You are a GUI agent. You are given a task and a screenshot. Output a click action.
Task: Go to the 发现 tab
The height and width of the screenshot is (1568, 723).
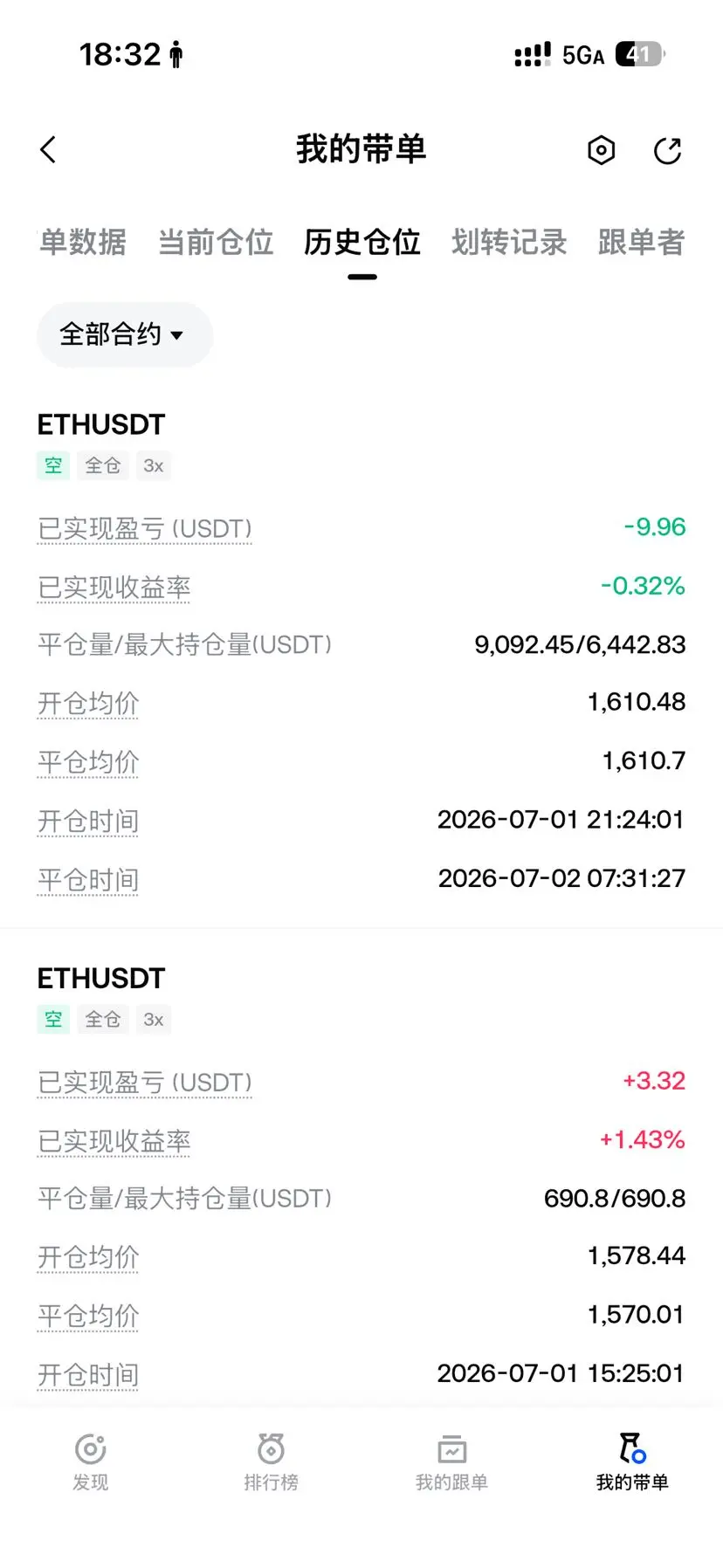[91, 1461]
